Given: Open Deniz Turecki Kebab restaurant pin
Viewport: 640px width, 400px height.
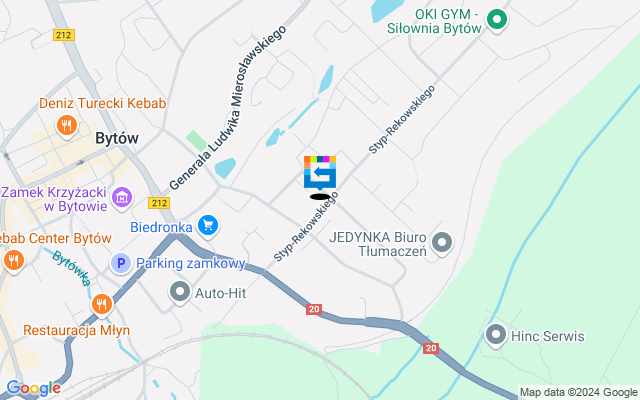Looking at the screenshot, I should (68, 125).
